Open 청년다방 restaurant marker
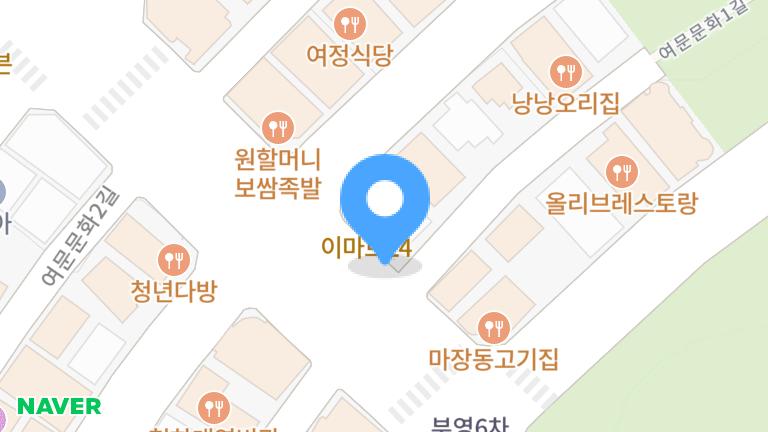 (174, 259)
